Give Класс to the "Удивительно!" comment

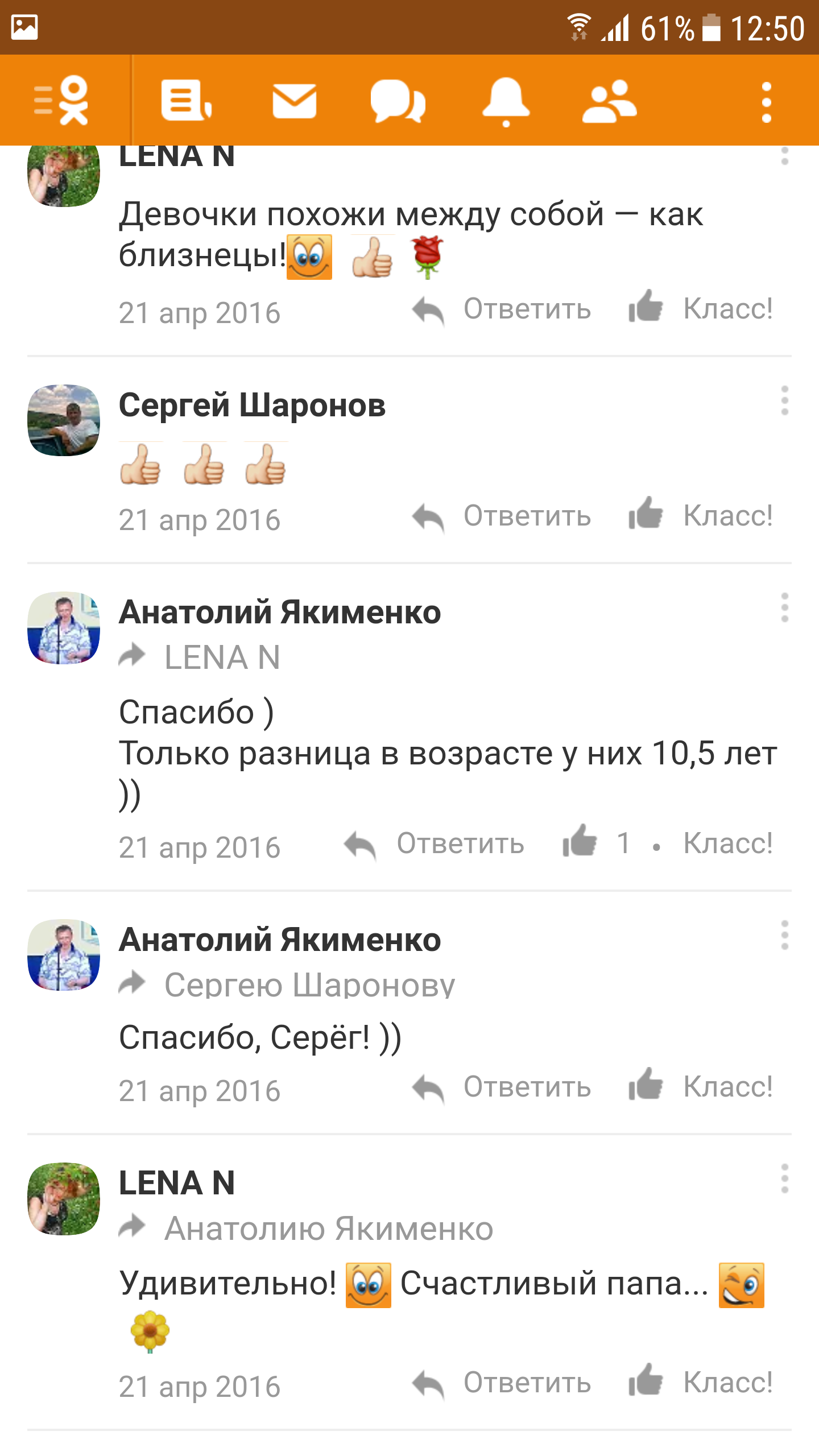coord(701,1382)
